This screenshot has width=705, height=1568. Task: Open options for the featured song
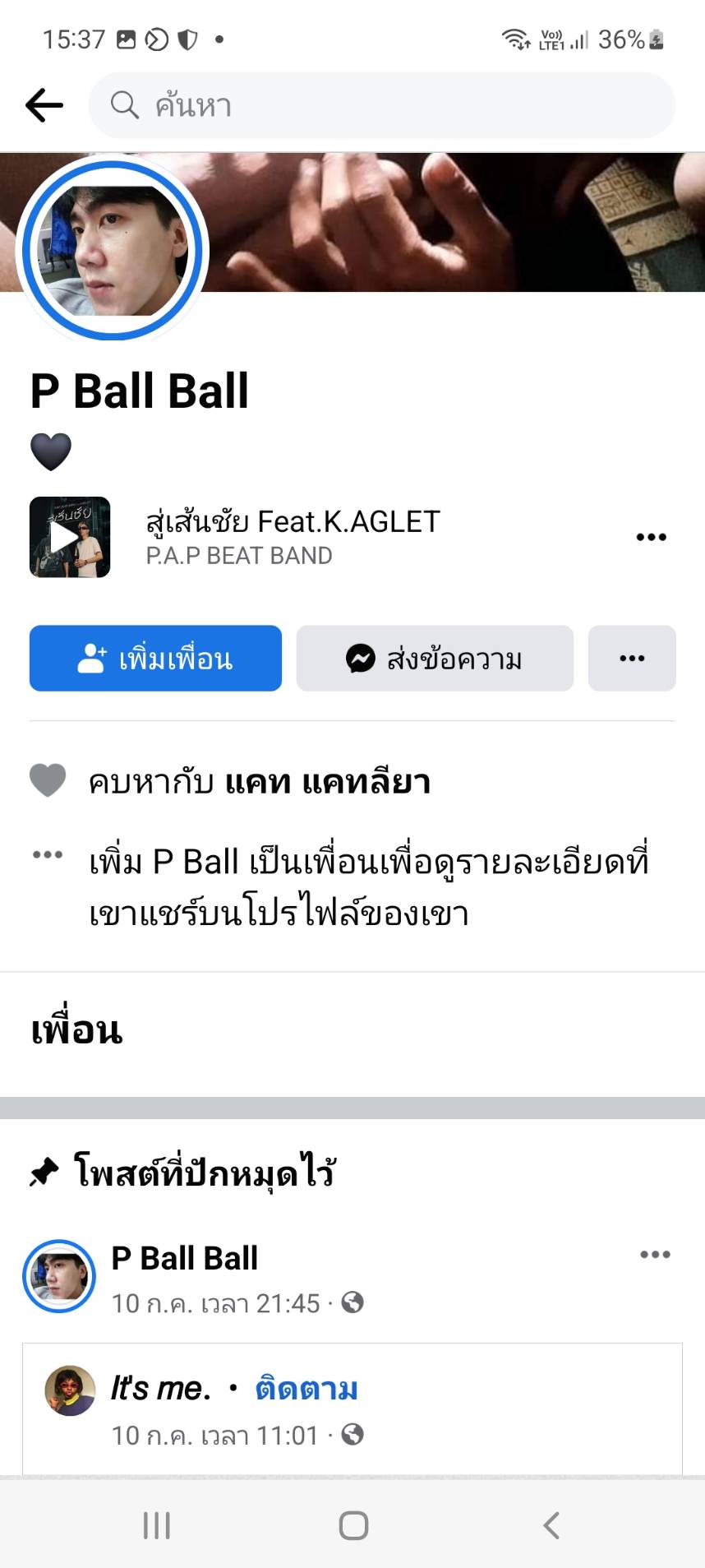tap(651, 538)
